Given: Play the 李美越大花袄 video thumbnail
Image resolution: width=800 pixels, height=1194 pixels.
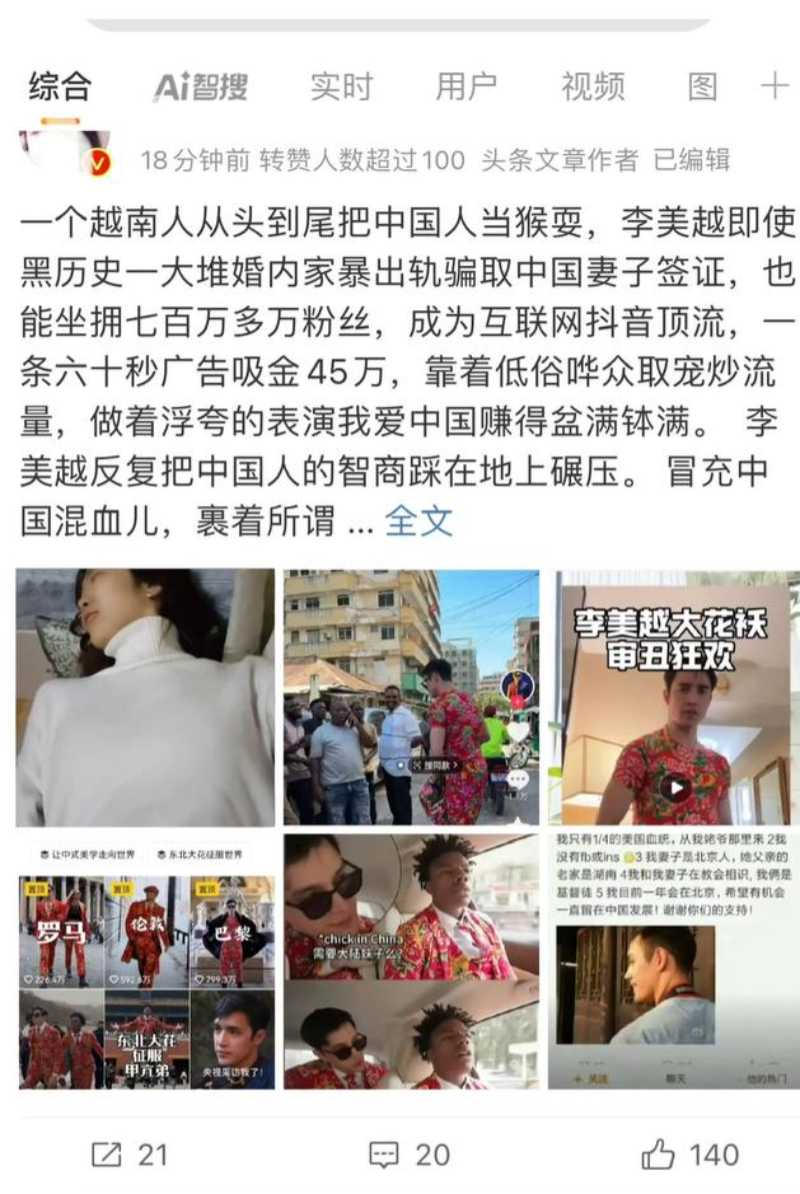Looking at the screenshot, I should (x=676, y=697).
